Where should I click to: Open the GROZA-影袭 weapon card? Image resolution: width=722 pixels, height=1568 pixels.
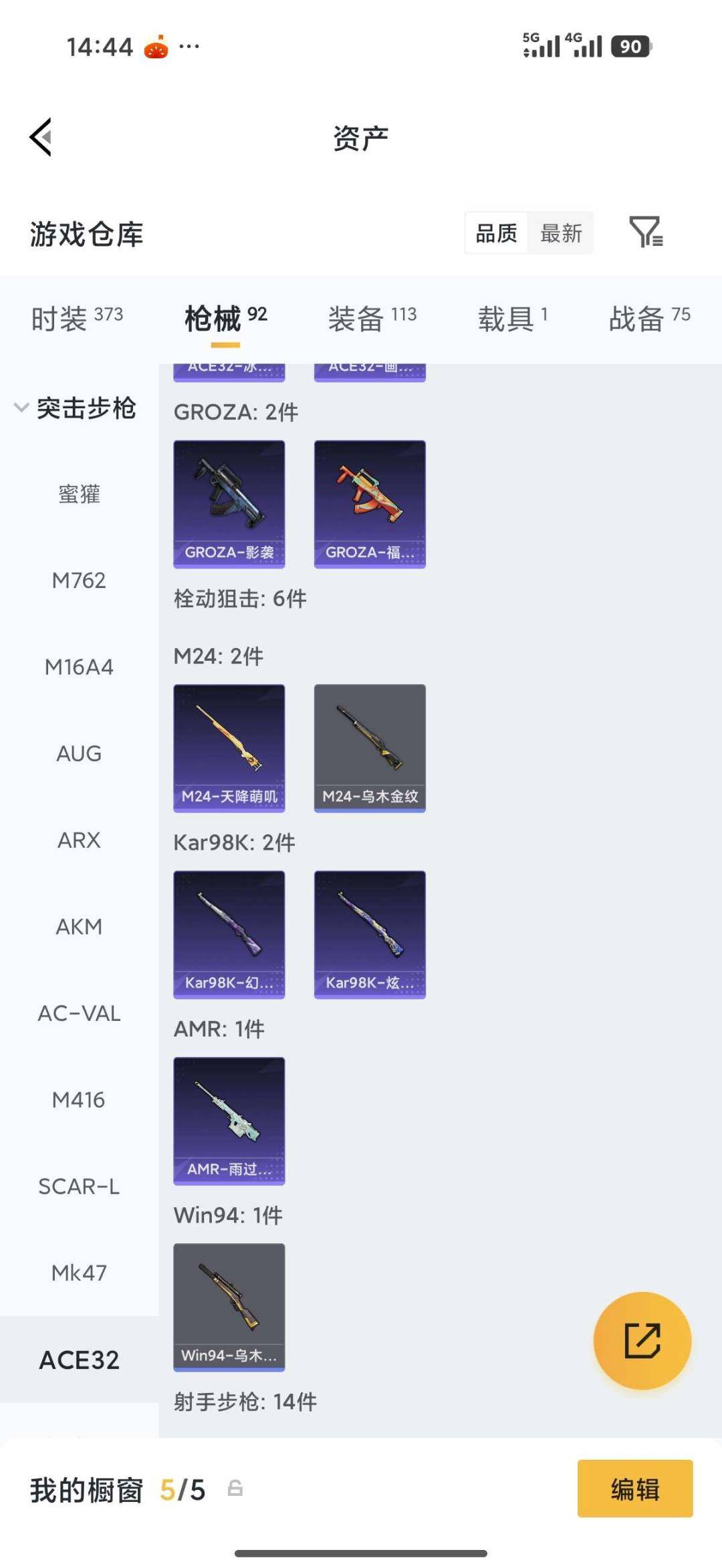[x=229, y=504]
